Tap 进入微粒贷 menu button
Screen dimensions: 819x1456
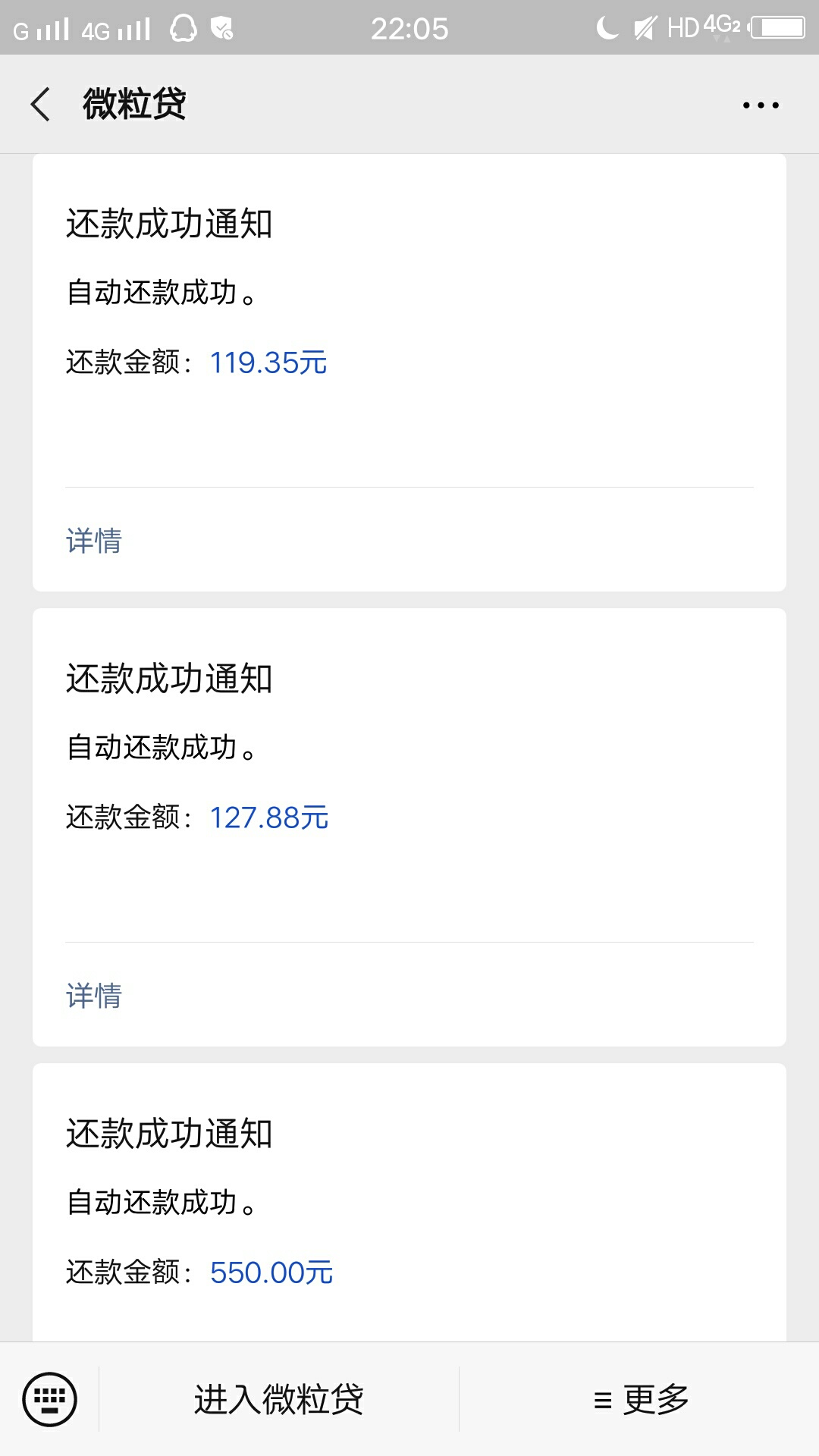279,1399
